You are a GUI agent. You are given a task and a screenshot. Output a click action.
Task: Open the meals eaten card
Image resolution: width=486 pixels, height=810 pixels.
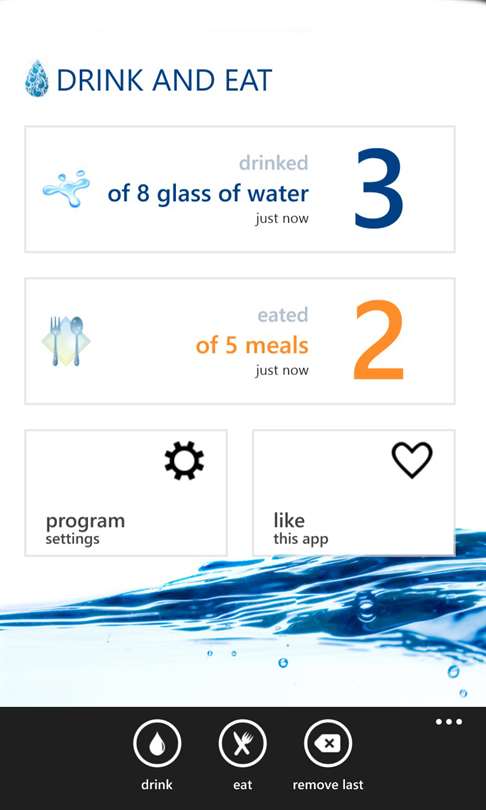(x=240, y=341)
